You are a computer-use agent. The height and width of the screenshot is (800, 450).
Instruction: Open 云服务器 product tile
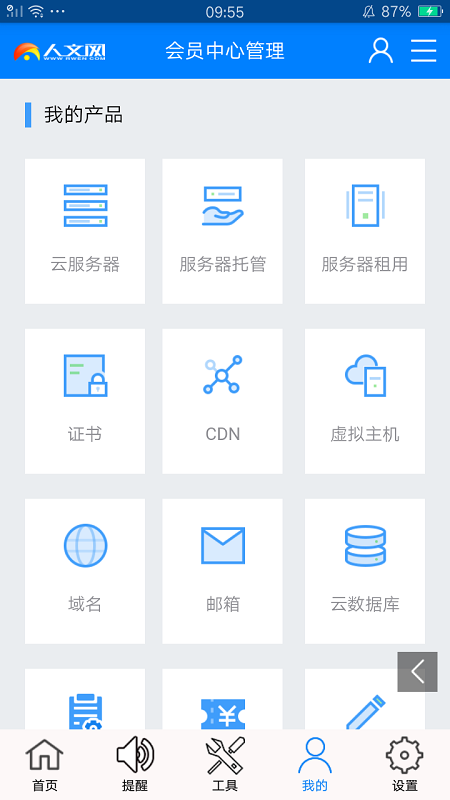tap(85, 231)
